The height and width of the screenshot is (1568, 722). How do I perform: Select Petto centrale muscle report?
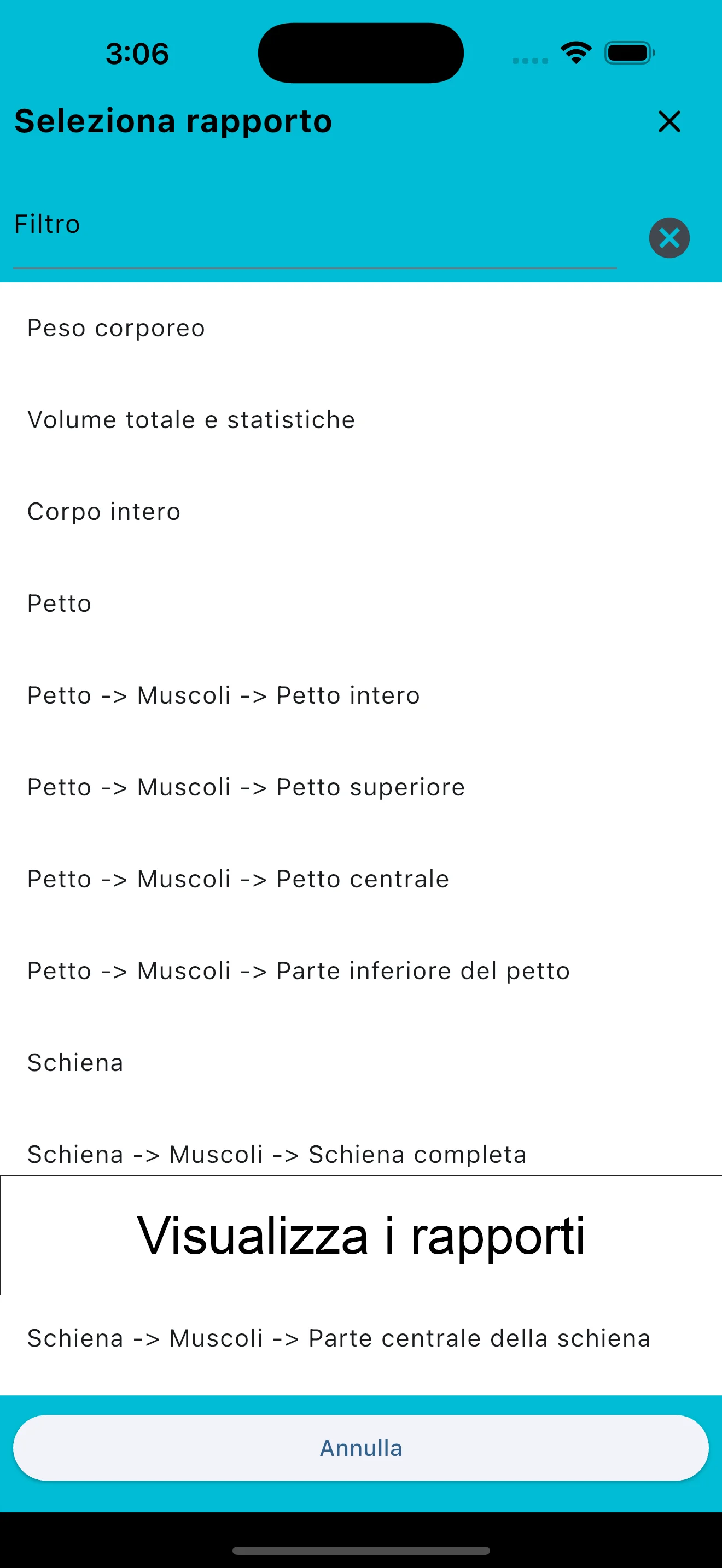point(237,879)
